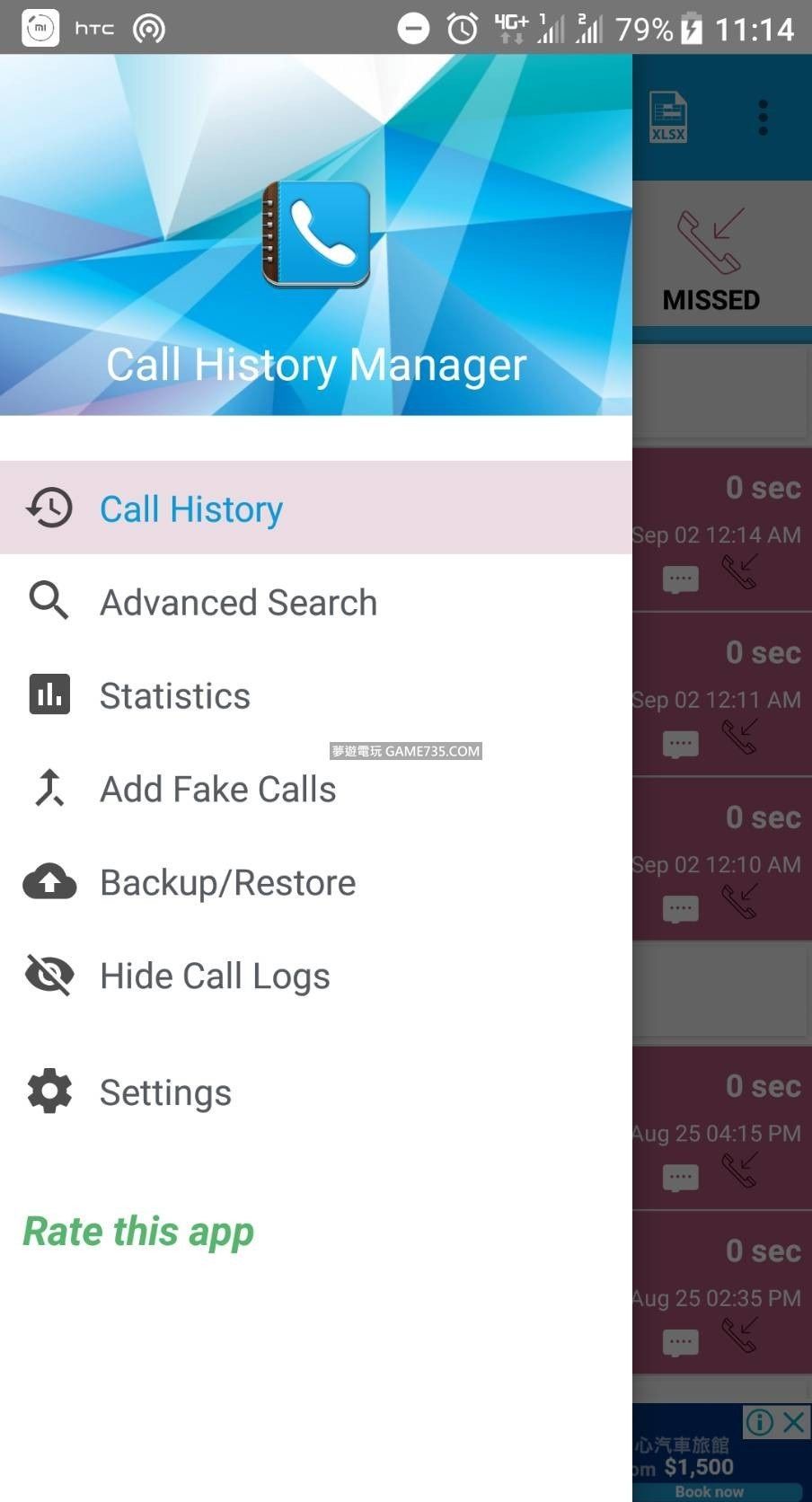Open Backup/Restore
Screen dimensions: 812x1502
coord(227,882)
